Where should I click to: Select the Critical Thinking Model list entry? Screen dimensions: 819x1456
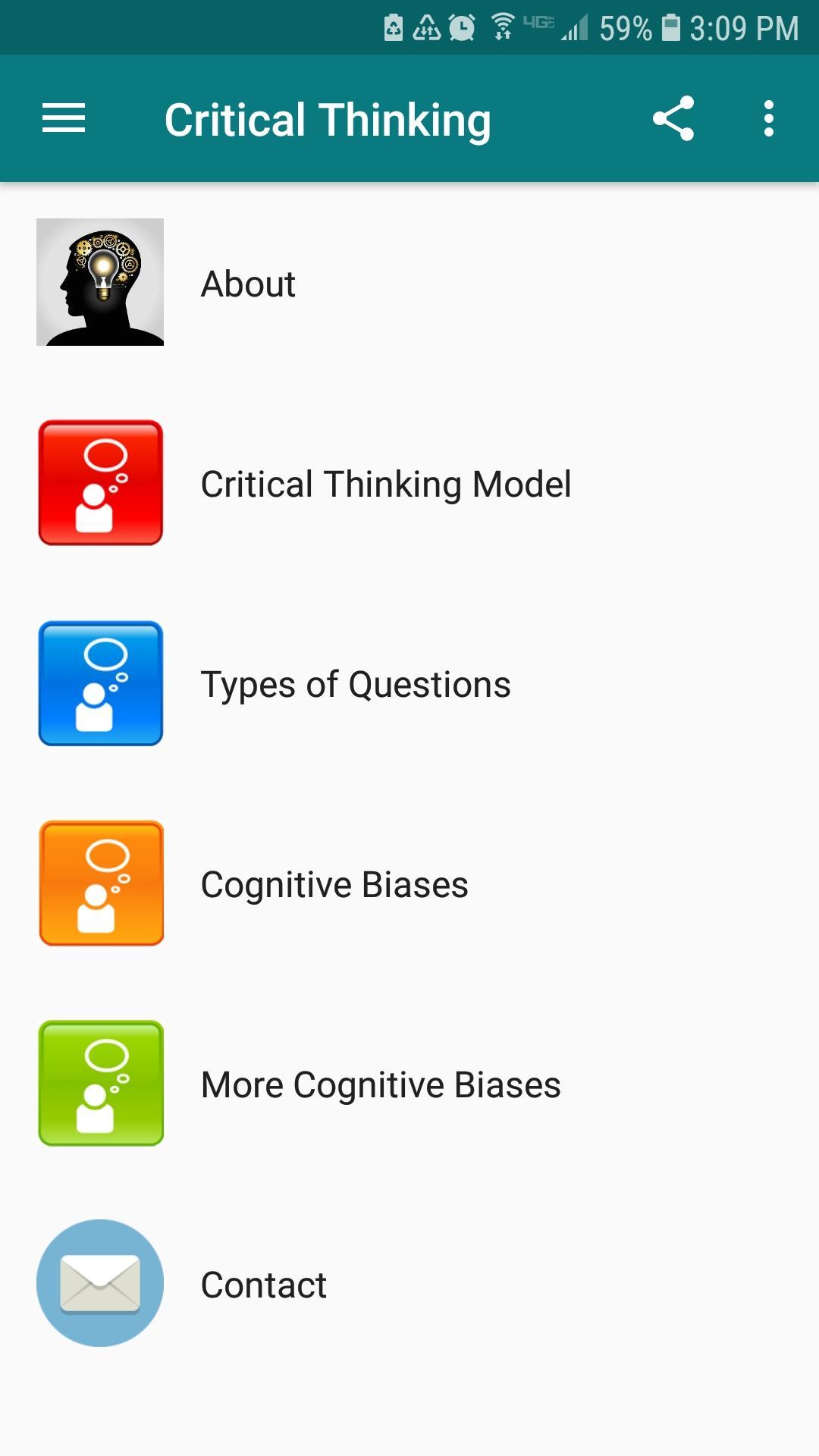click(x=385, y=483)
